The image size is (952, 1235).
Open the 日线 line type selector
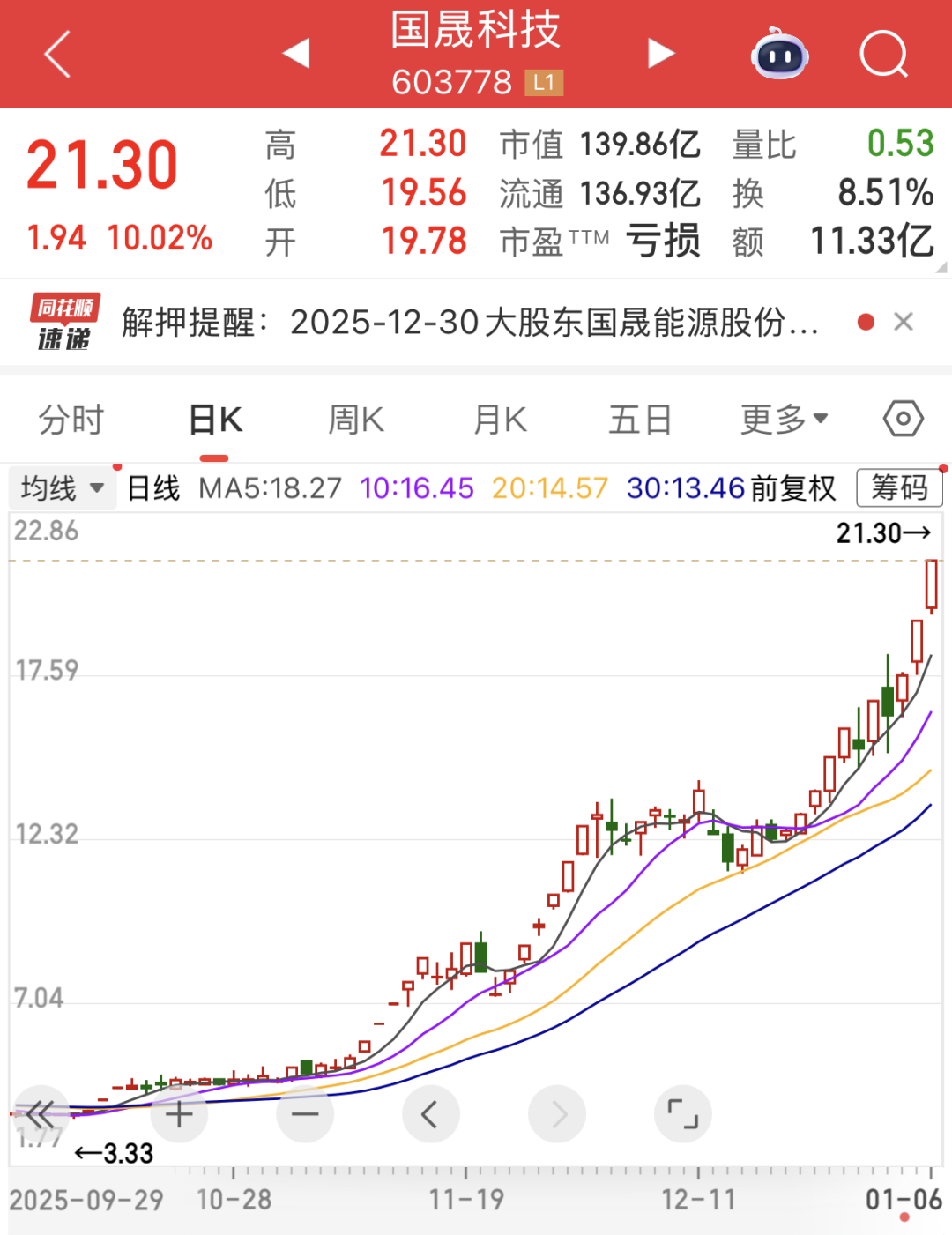[152, 487]
